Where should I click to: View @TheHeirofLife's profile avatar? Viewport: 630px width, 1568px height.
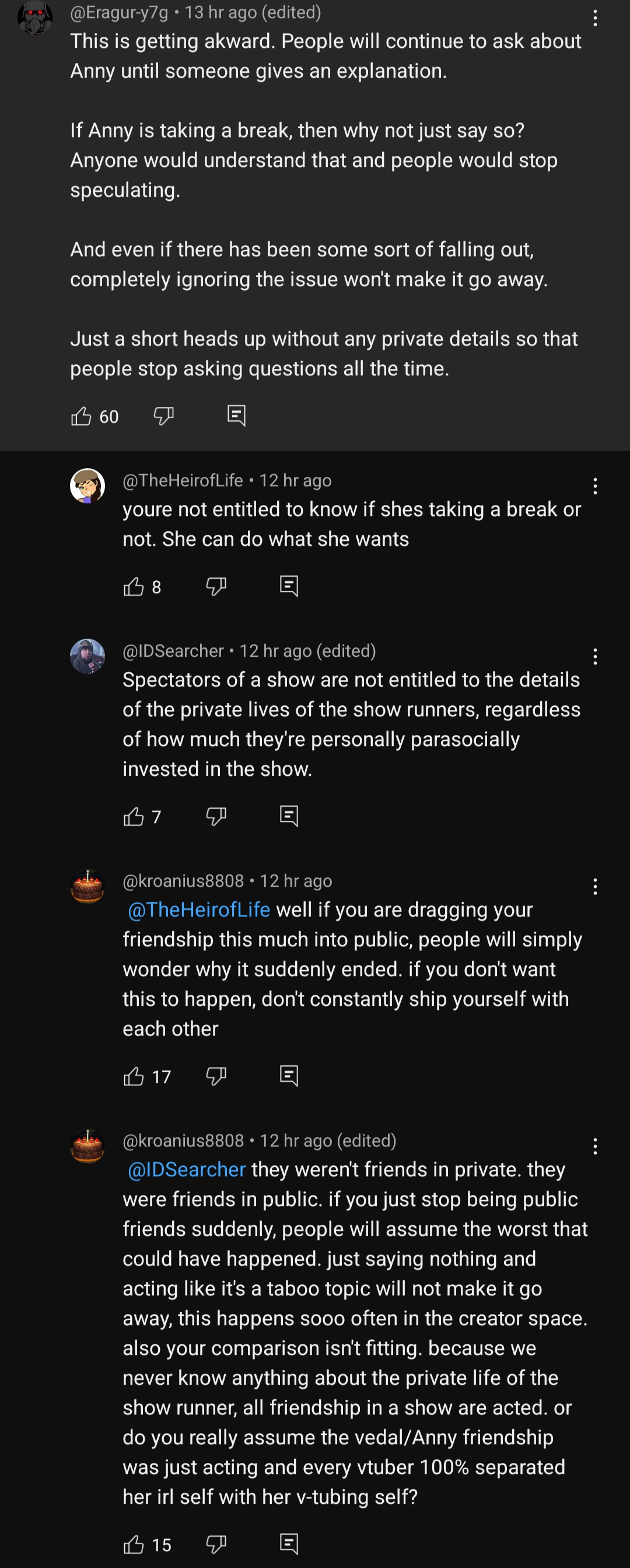click(87, 486)
